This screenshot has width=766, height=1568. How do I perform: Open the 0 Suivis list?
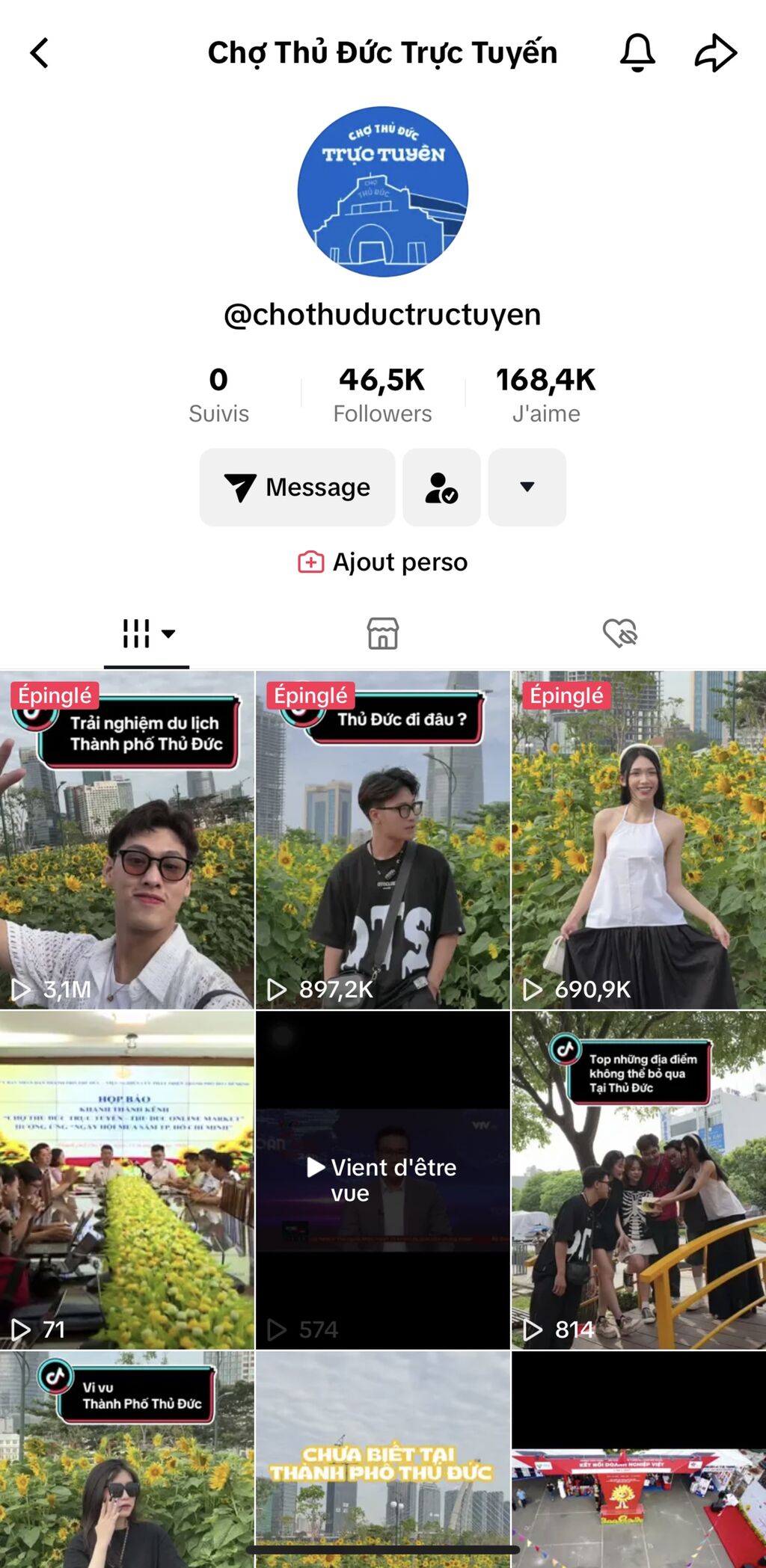[218, 395]
